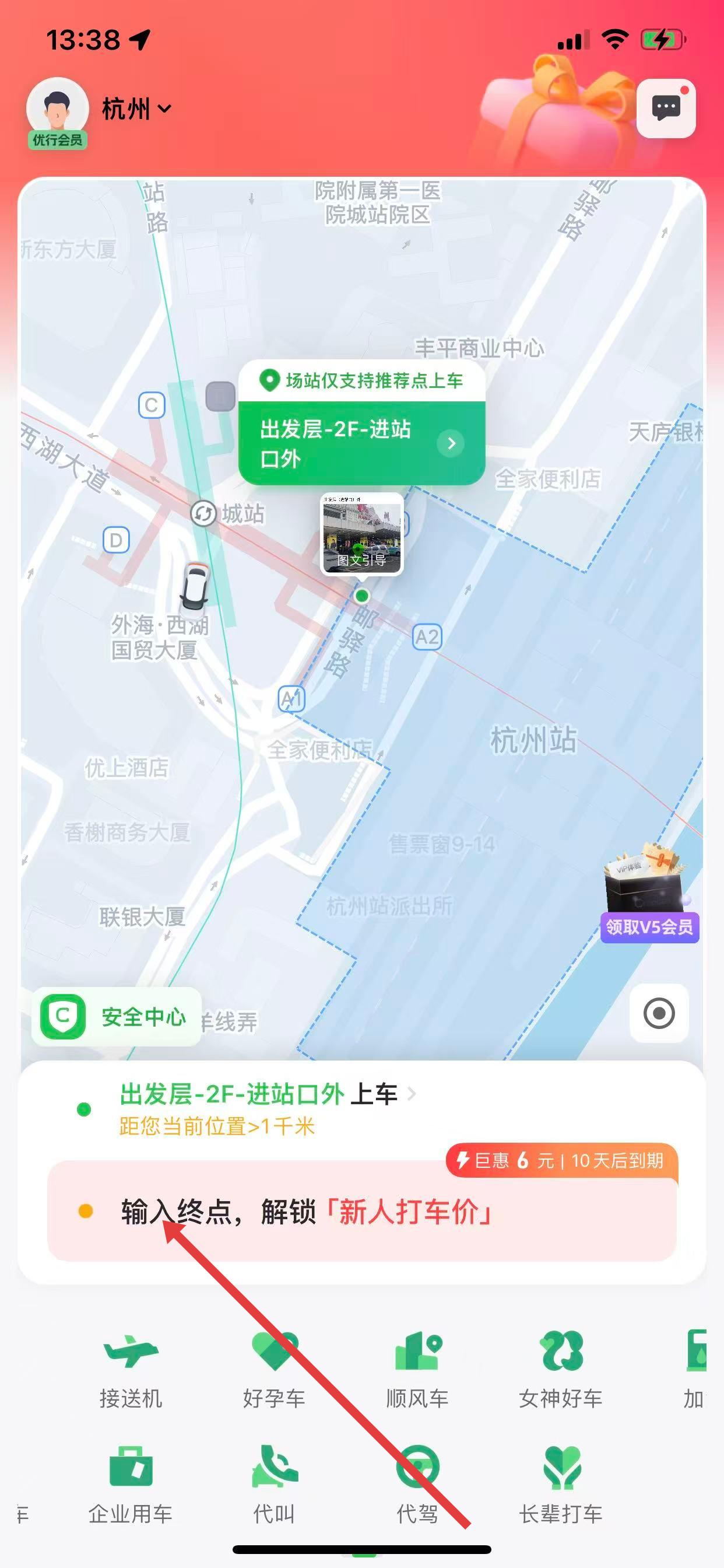This screenshot has width=724, height=1568.
Task: Open 安全中心 safety center
Action: pyautogui.click(x=116, y=1017)
